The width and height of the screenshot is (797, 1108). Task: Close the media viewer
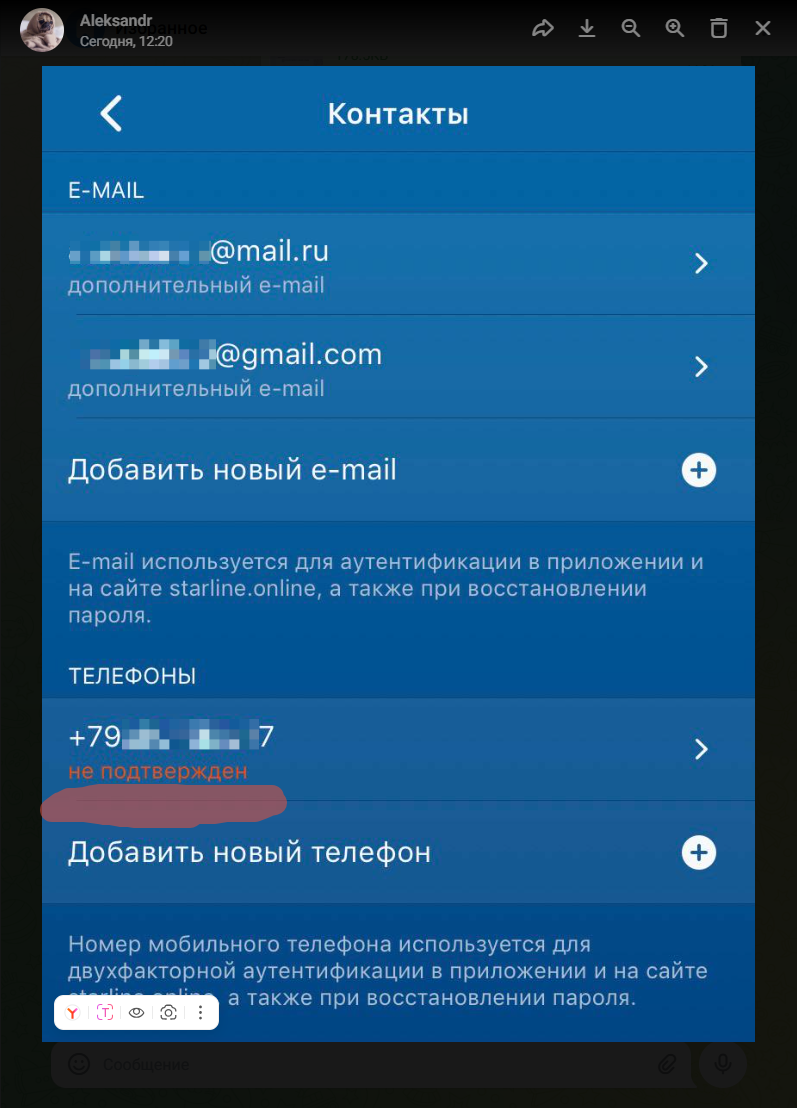pyautogui.click(x=763, y=28)
